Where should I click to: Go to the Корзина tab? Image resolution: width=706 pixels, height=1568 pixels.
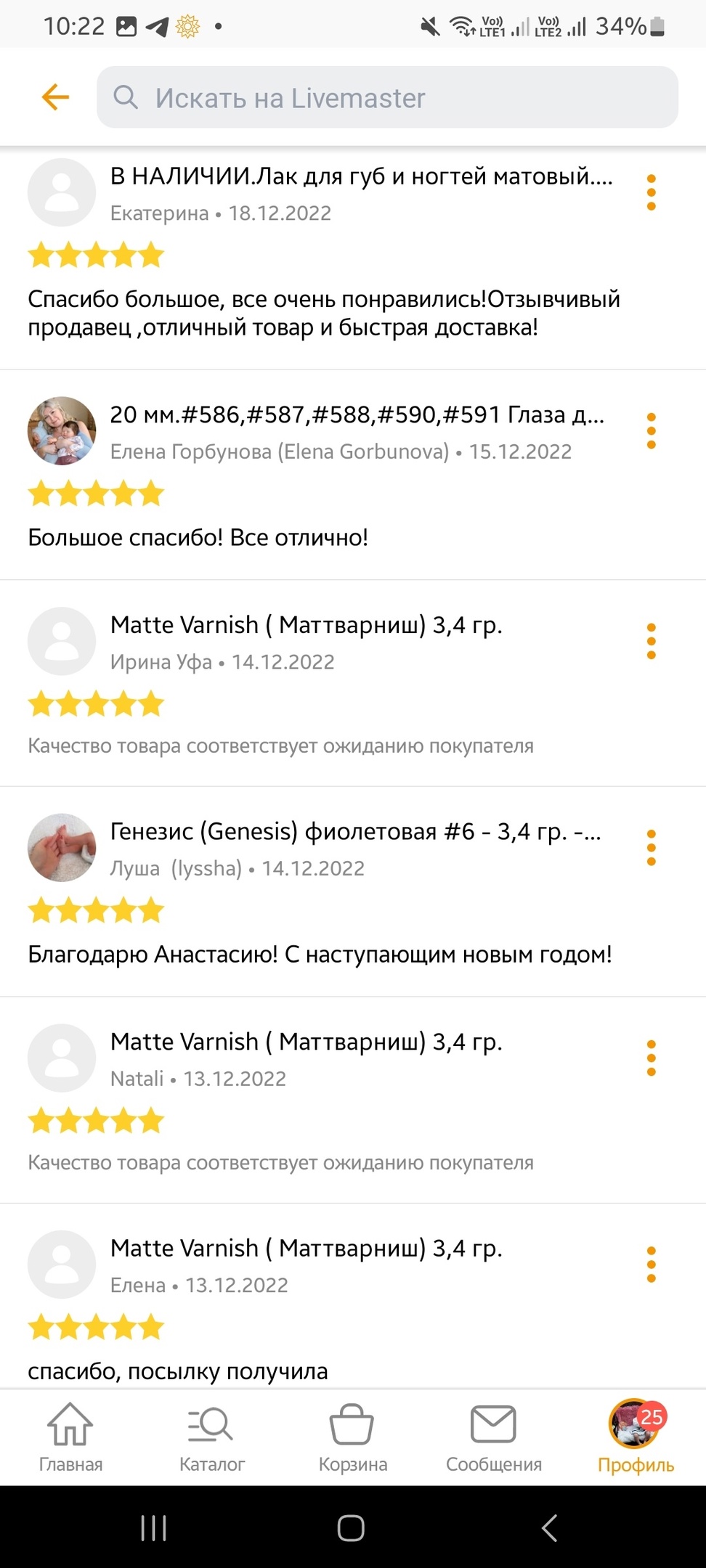[x=353, y=1437]
